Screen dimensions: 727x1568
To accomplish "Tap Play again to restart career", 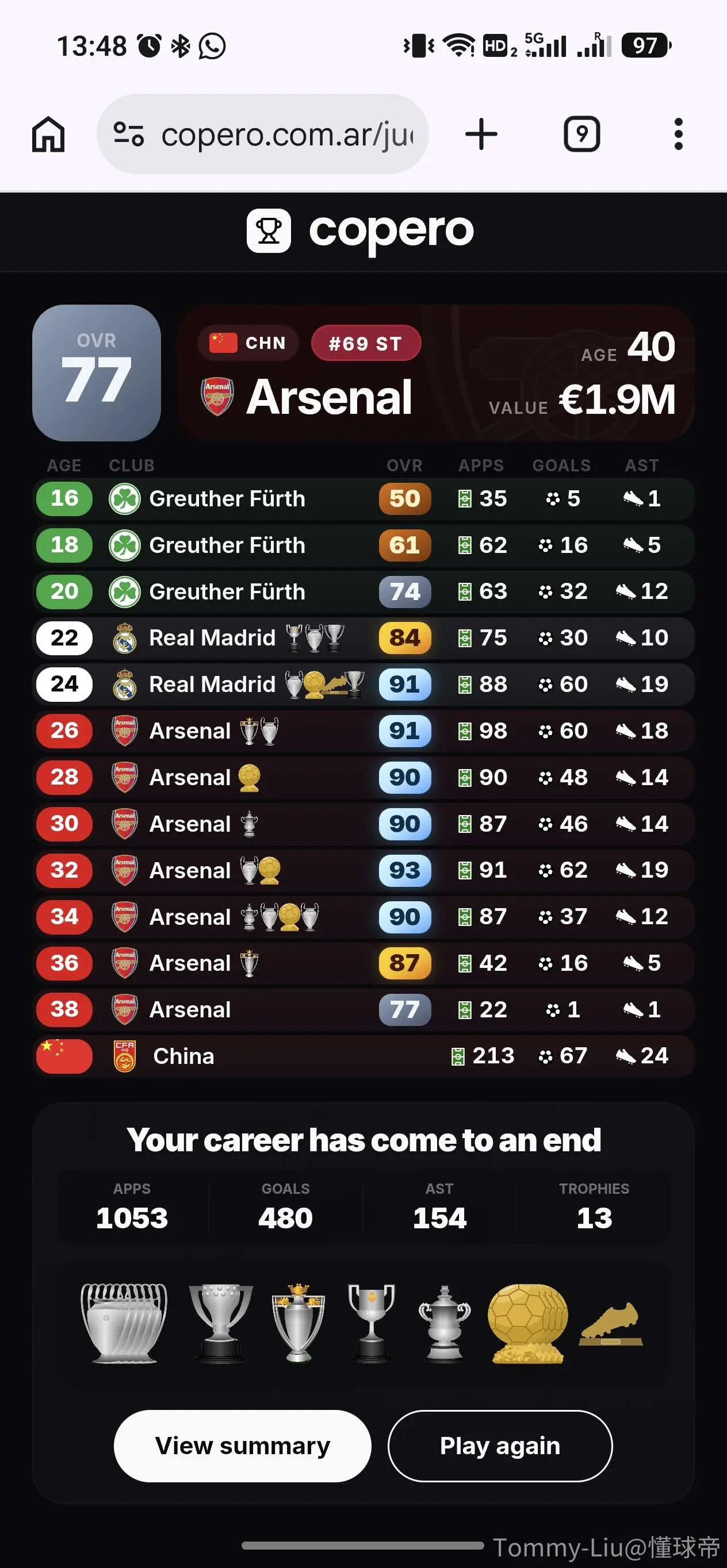I will point(500,1445).
